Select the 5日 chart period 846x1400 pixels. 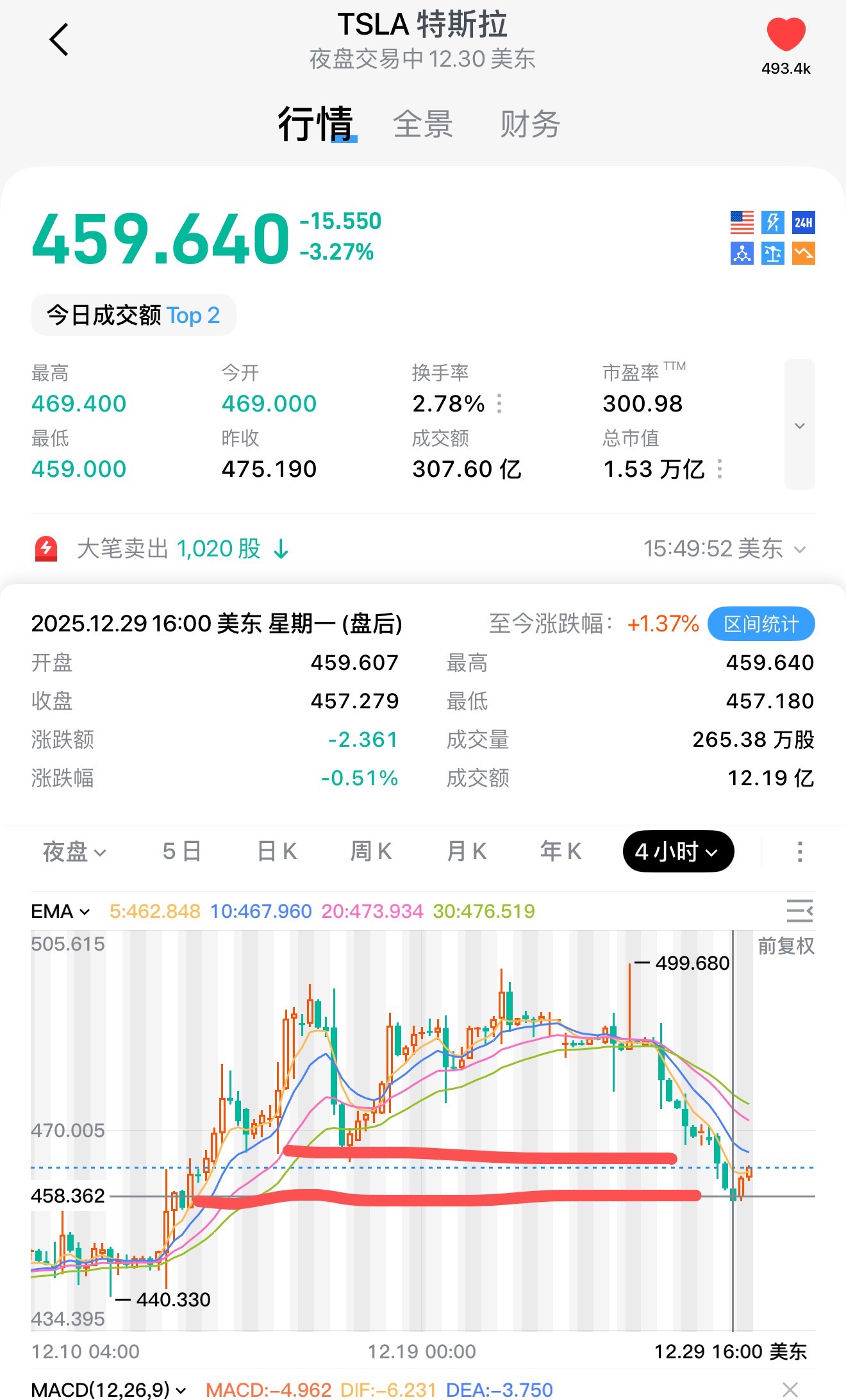(x=182, y=852)
